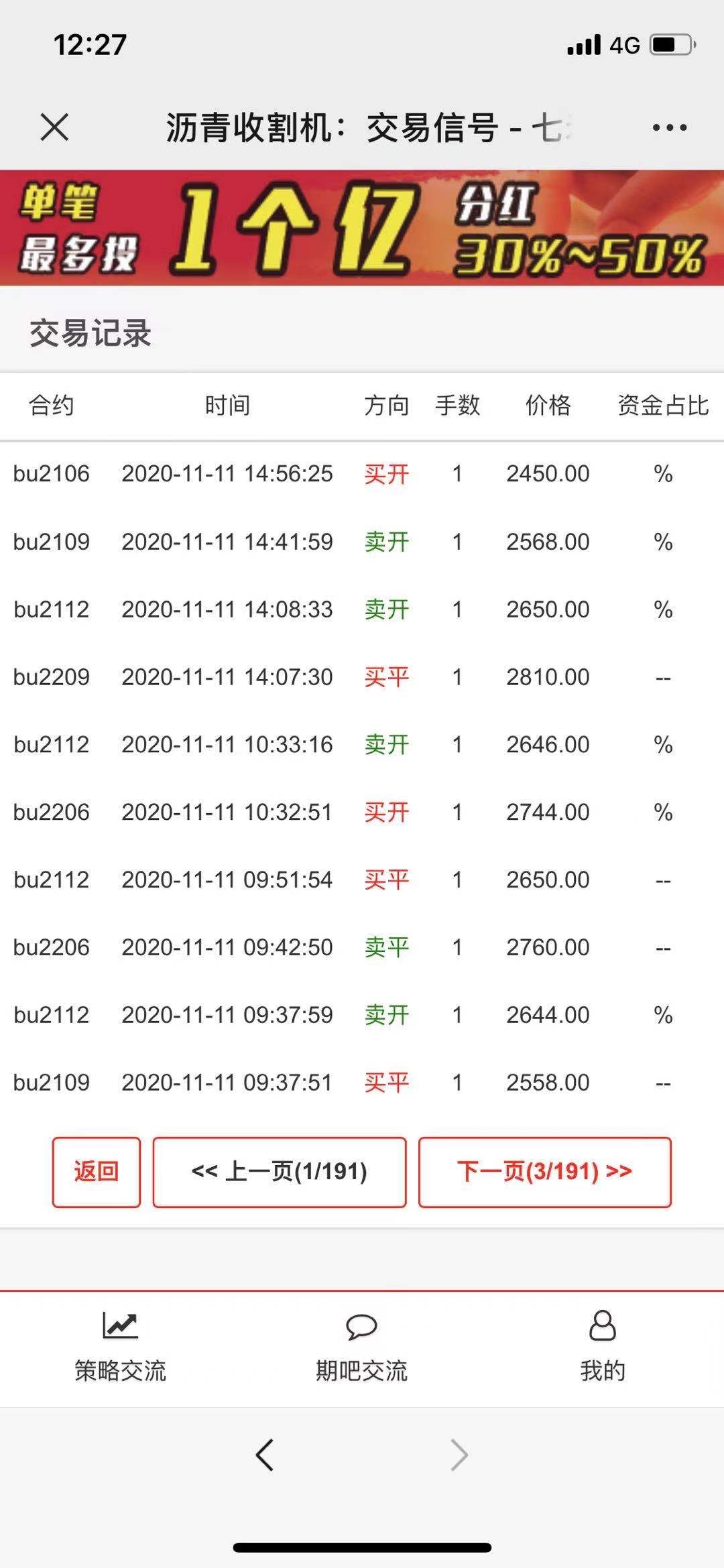Navigate back with browser back arrow
The height and width of the screenshot is (1568, 724).
pos(265,1455)
